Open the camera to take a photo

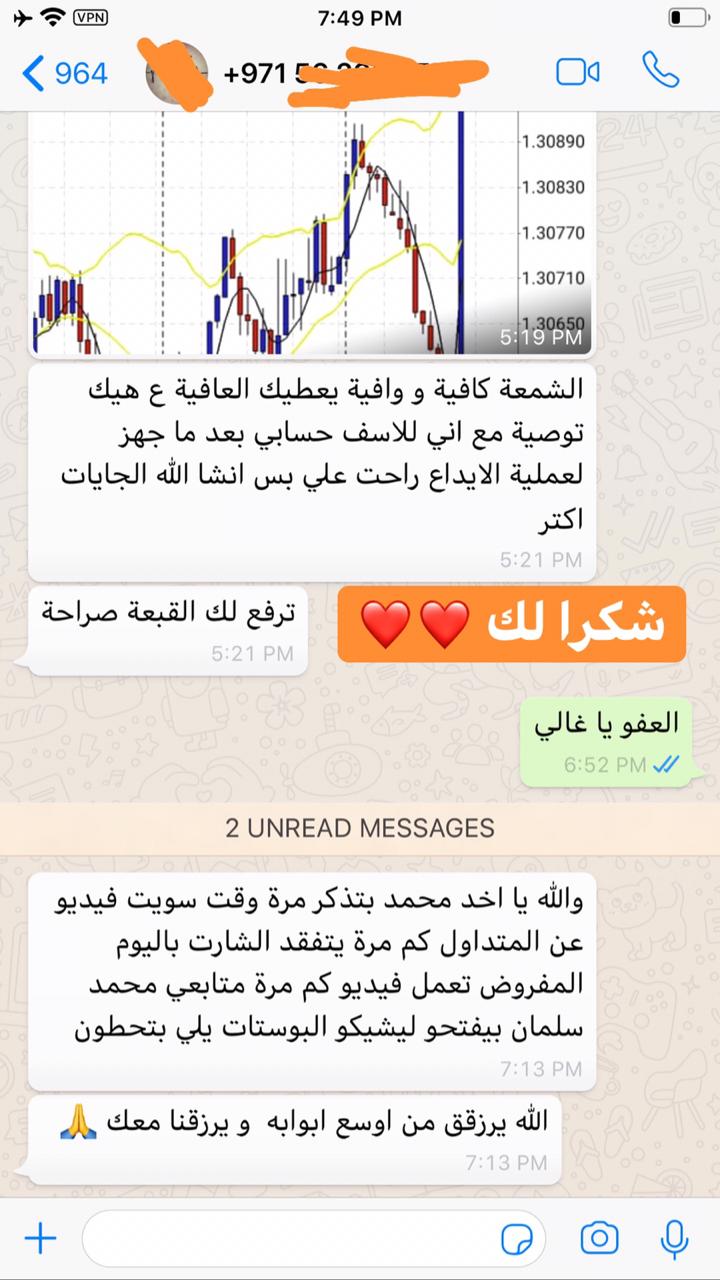tap(599, 1239)
